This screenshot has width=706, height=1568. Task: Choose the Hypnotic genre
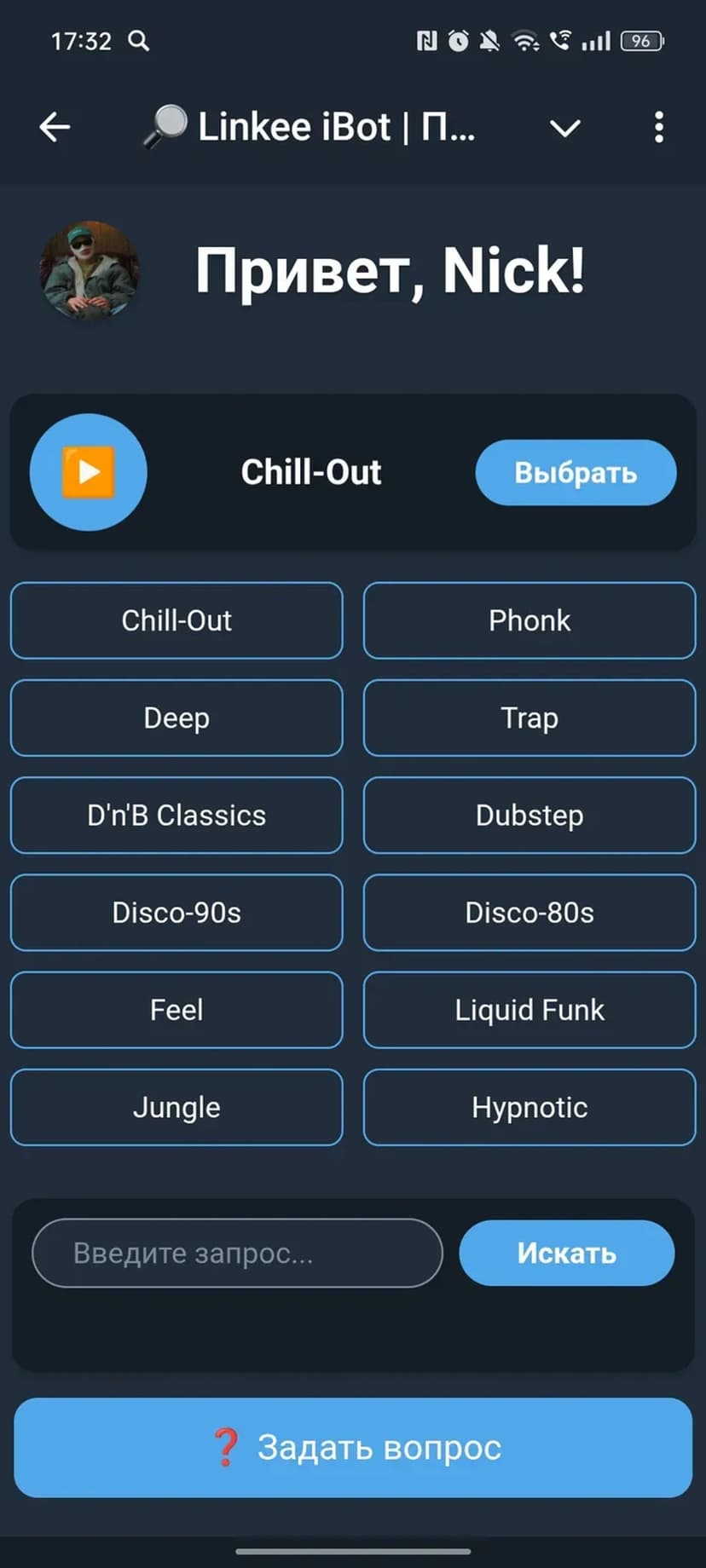pos(529,1108)
